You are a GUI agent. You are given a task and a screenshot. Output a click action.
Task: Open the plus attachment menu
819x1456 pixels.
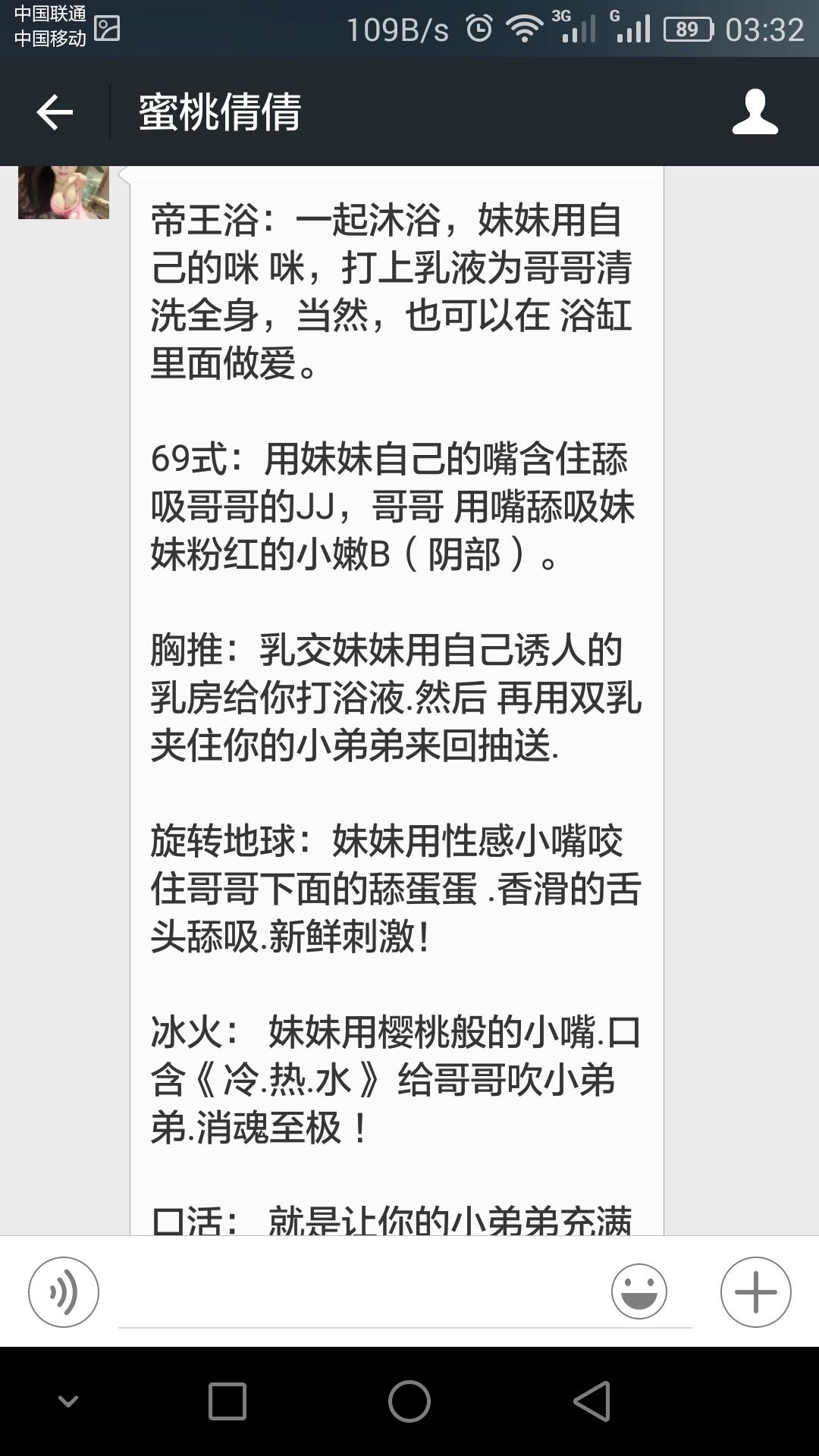click(755, 1291)
